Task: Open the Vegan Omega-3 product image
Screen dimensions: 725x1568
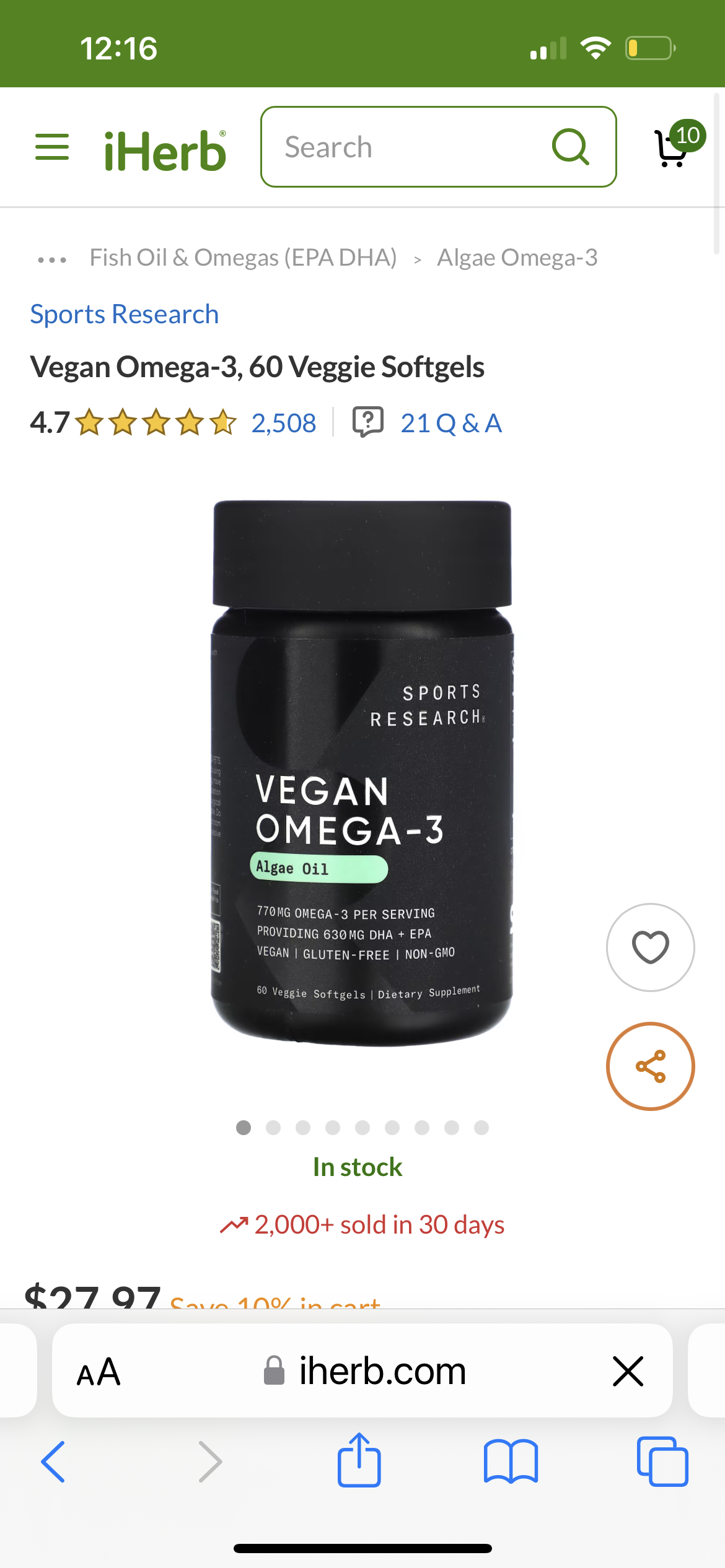Action: pos(362,773)
